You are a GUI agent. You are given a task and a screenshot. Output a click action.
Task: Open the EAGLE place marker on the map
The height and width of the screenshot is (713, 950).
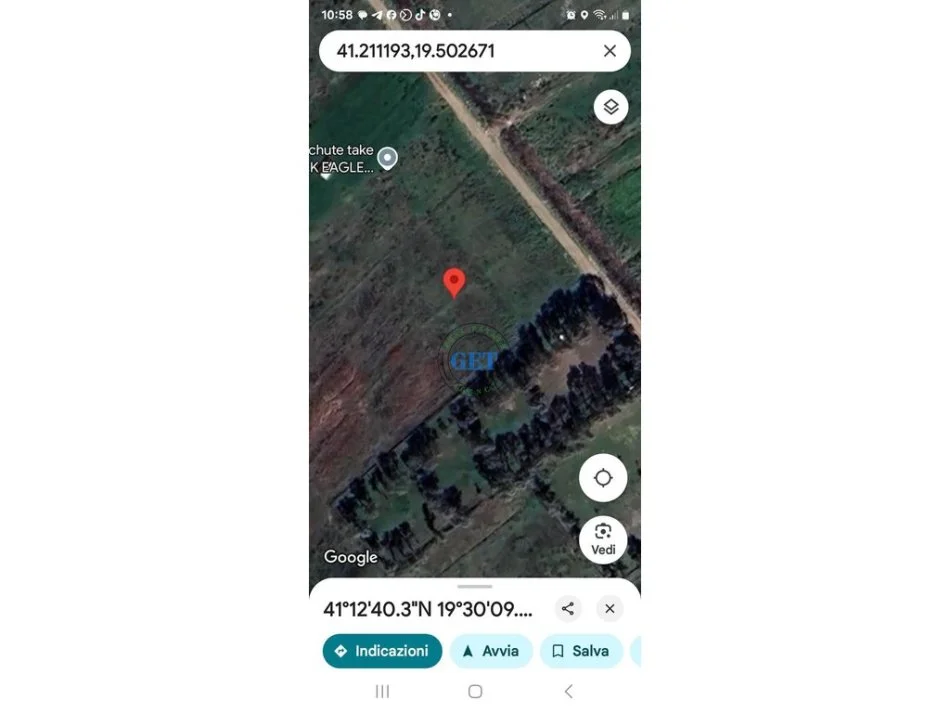(x=387, y=158)
